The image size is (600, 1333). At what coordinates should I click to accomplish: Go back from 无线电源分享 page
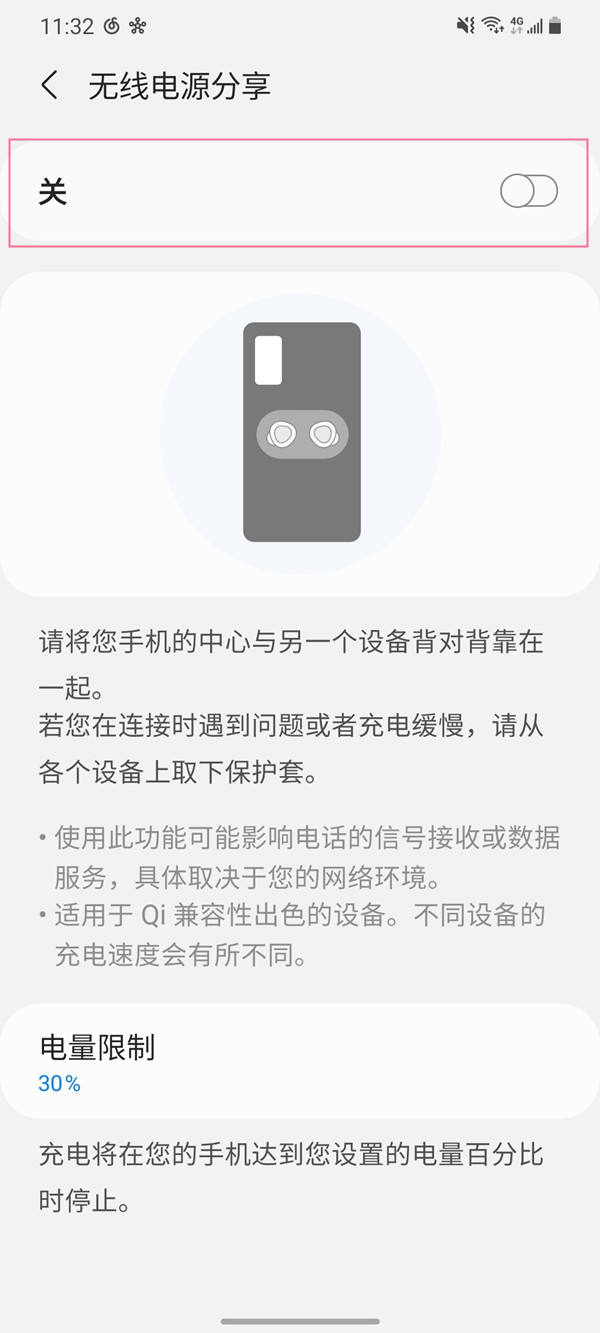[49, 86]
